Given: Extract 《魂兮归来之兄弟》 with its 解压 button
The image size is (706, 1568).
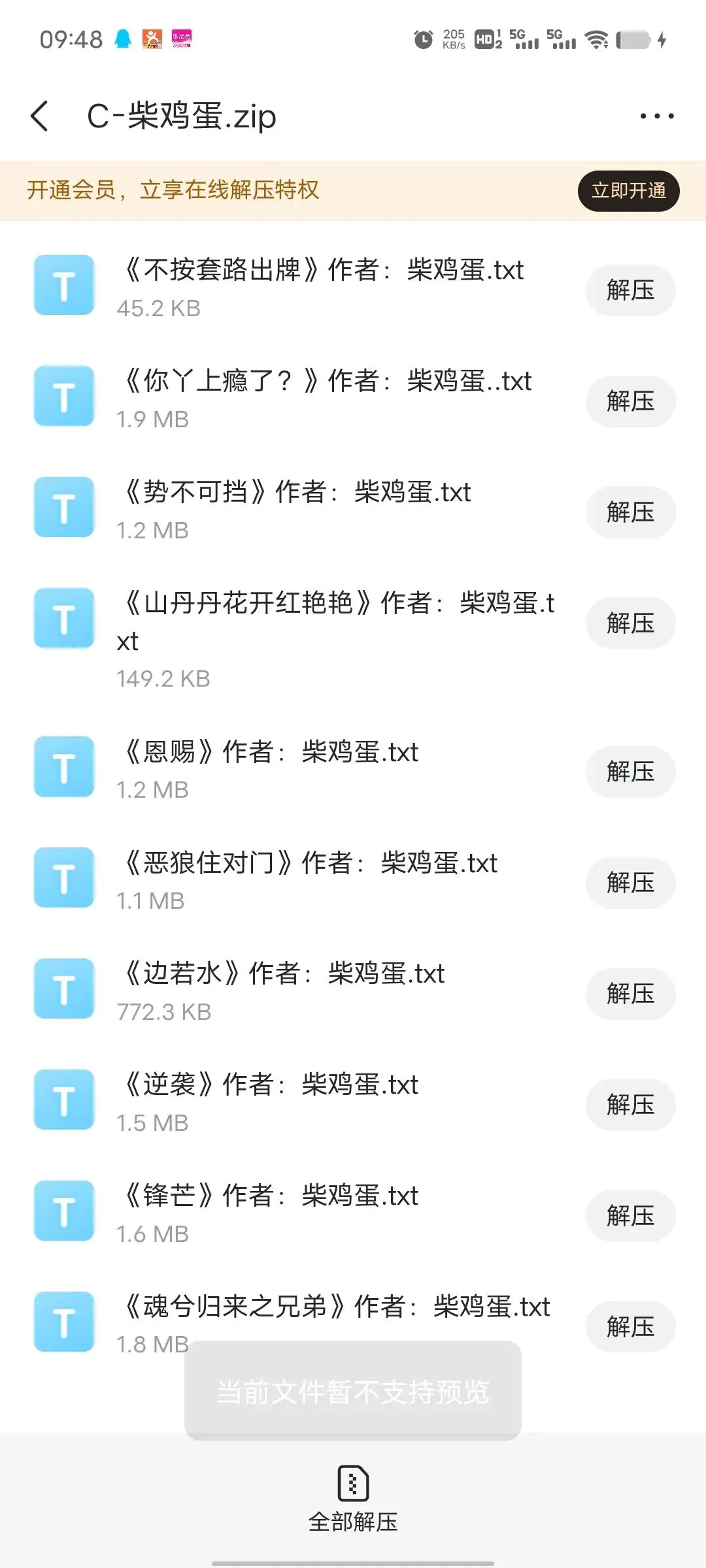Looking at the screenshot, I should [630, 1327].
